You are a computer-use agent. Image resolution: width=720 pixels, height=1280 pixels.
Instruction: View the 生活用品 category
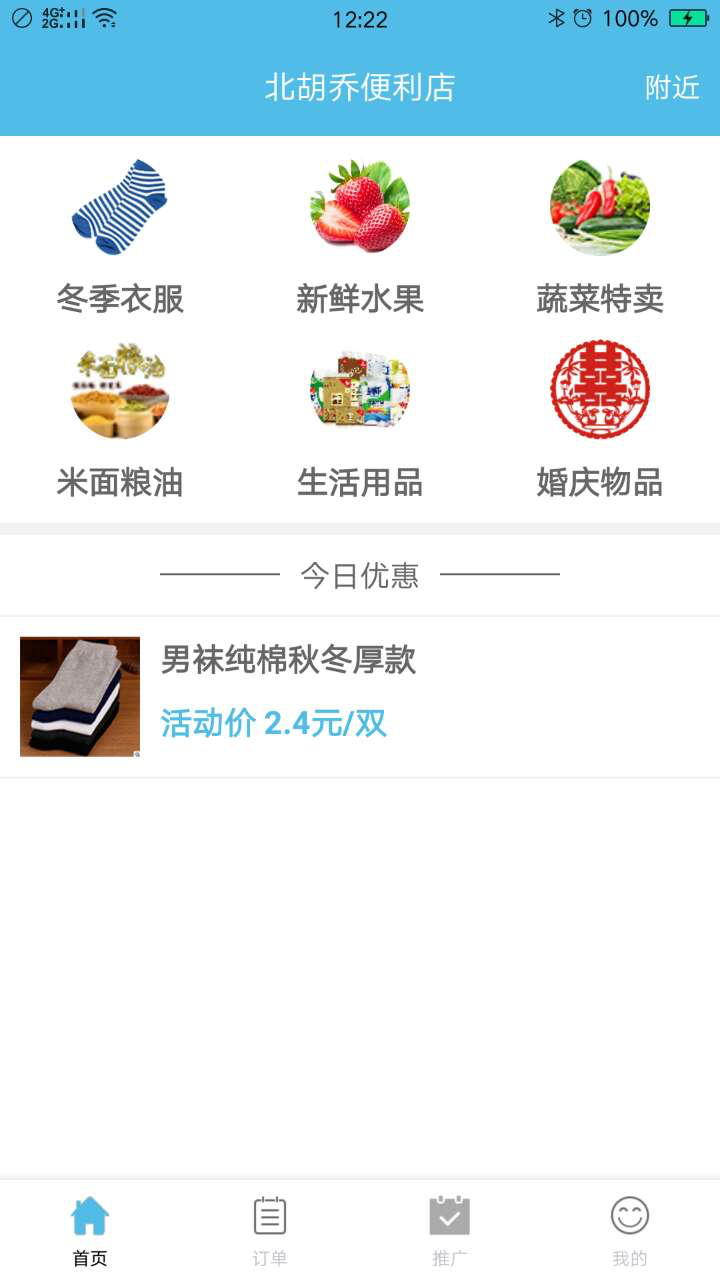(x=360, y=420)
